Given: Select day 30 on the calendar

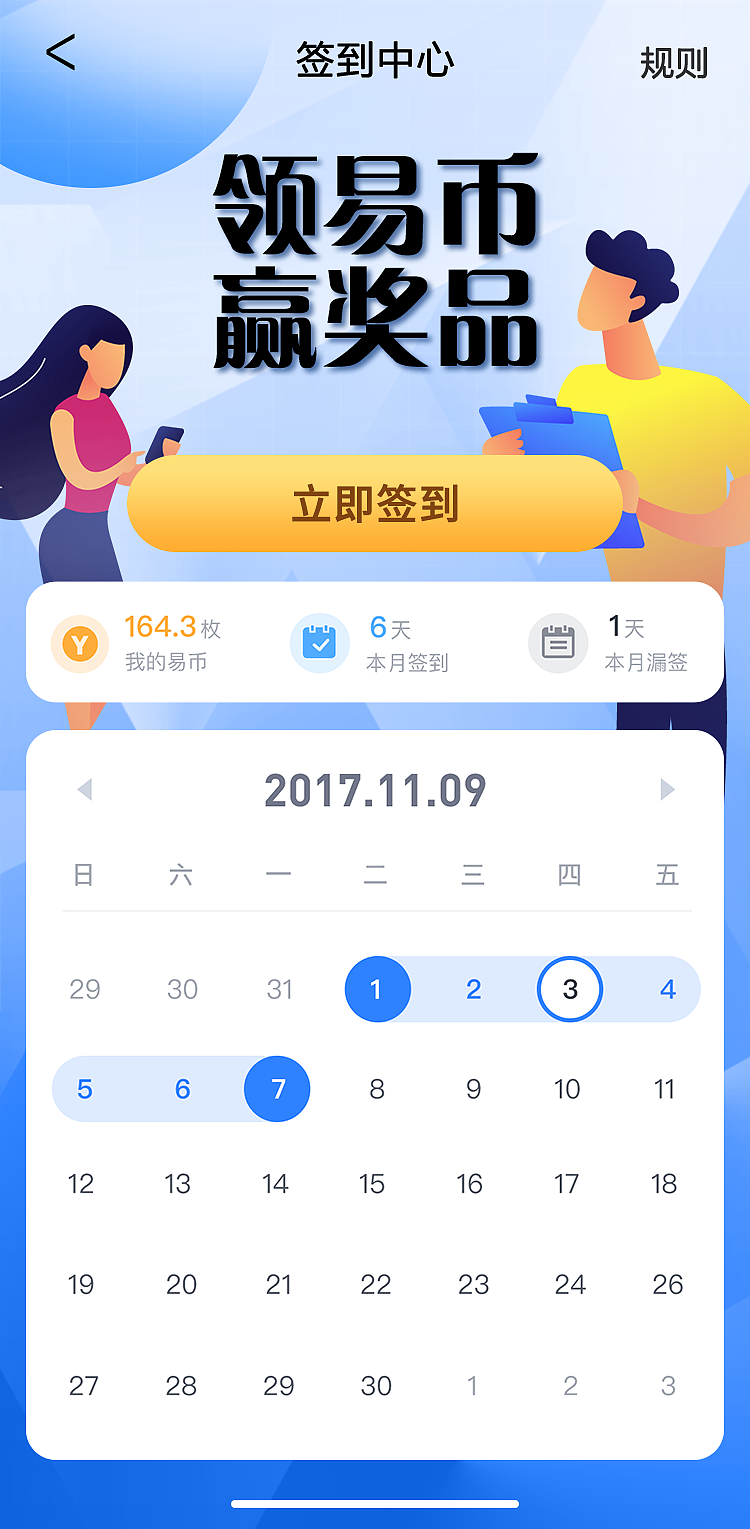Looking at the screenshot, I should pos(375,1386).
